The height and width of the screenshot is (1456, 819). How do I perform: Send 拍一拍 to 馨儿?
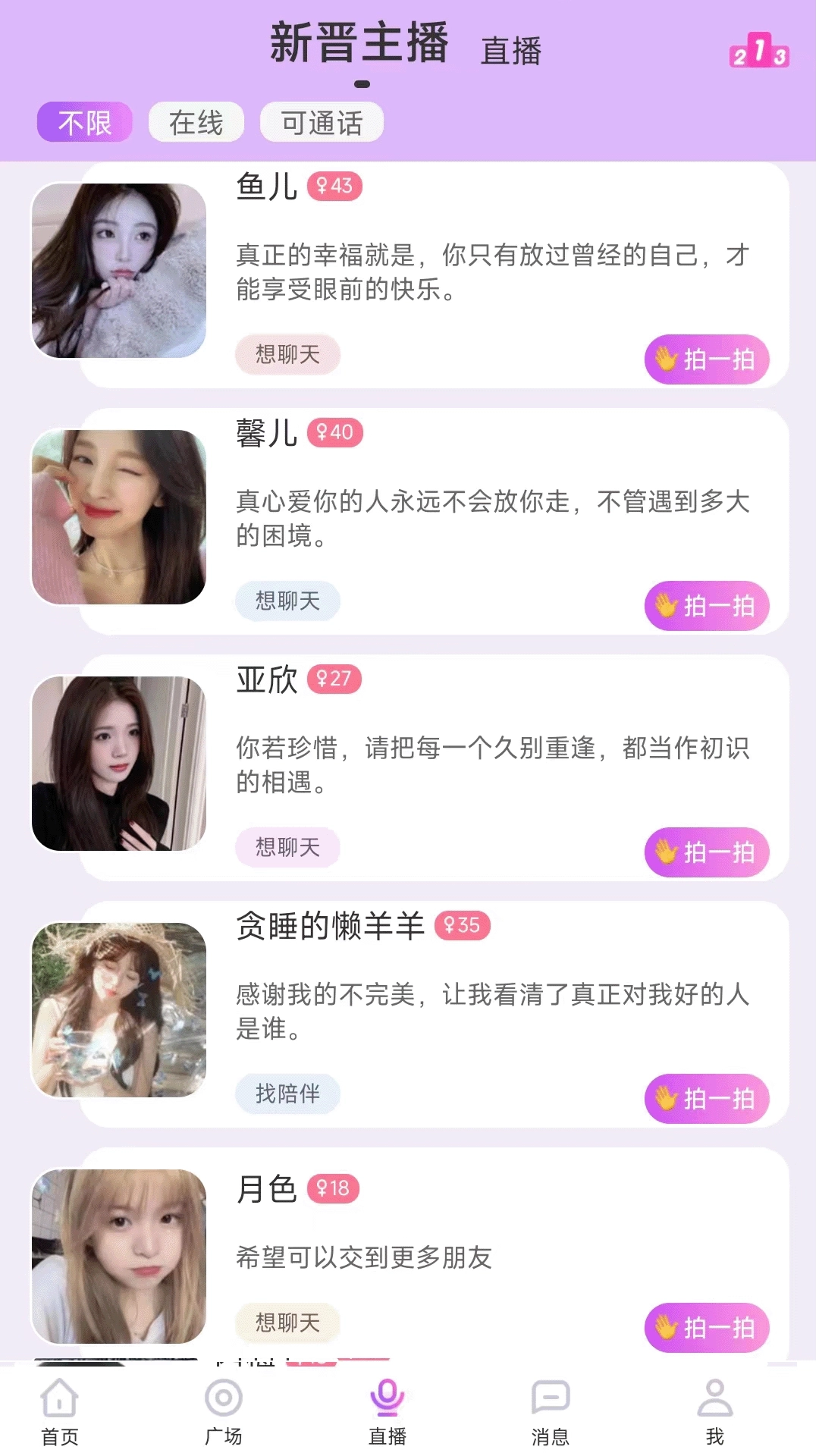(x=706, y=605)
